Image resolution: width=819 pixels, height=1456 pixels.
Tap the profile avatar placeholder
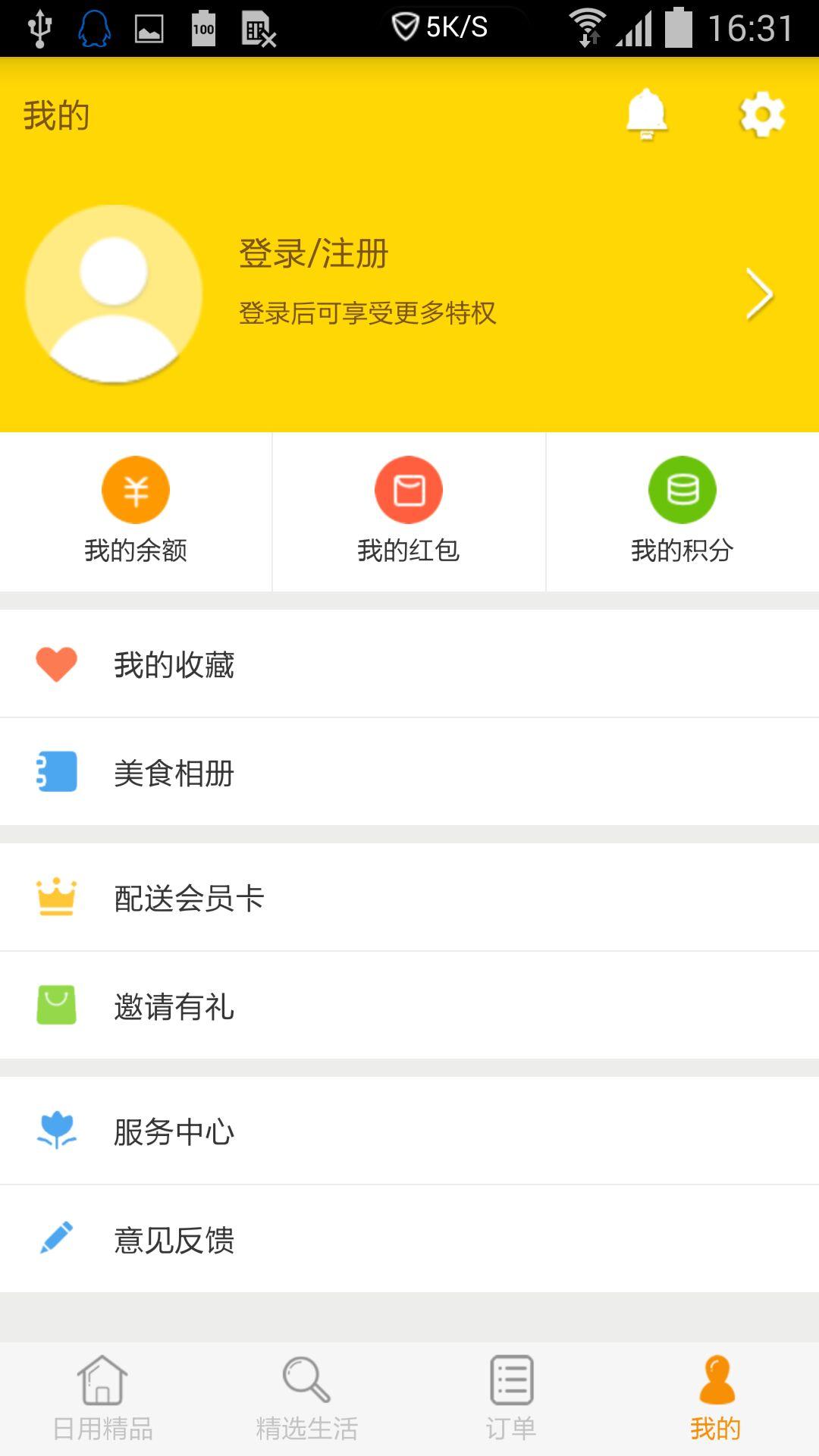pos(114,293)
